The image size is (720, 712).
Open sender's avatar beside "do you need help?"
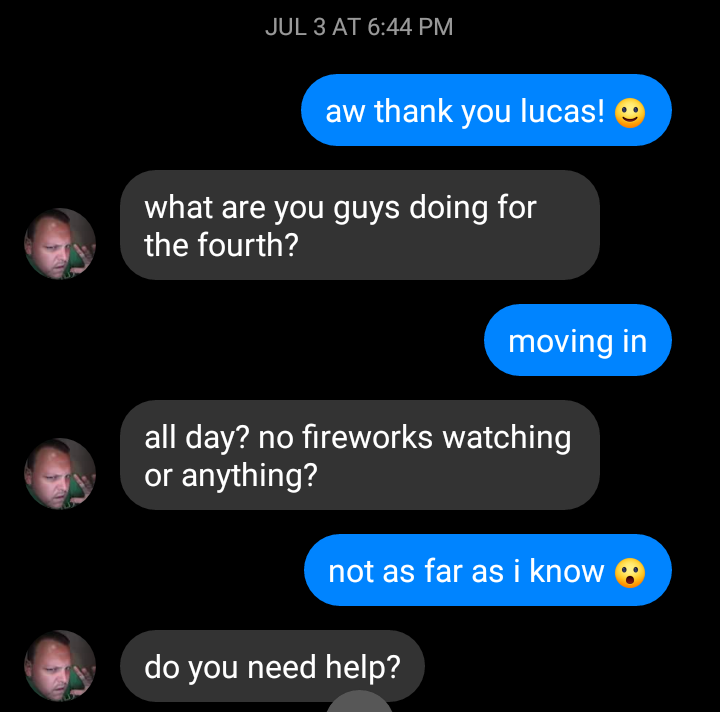[x=60, y=666]
